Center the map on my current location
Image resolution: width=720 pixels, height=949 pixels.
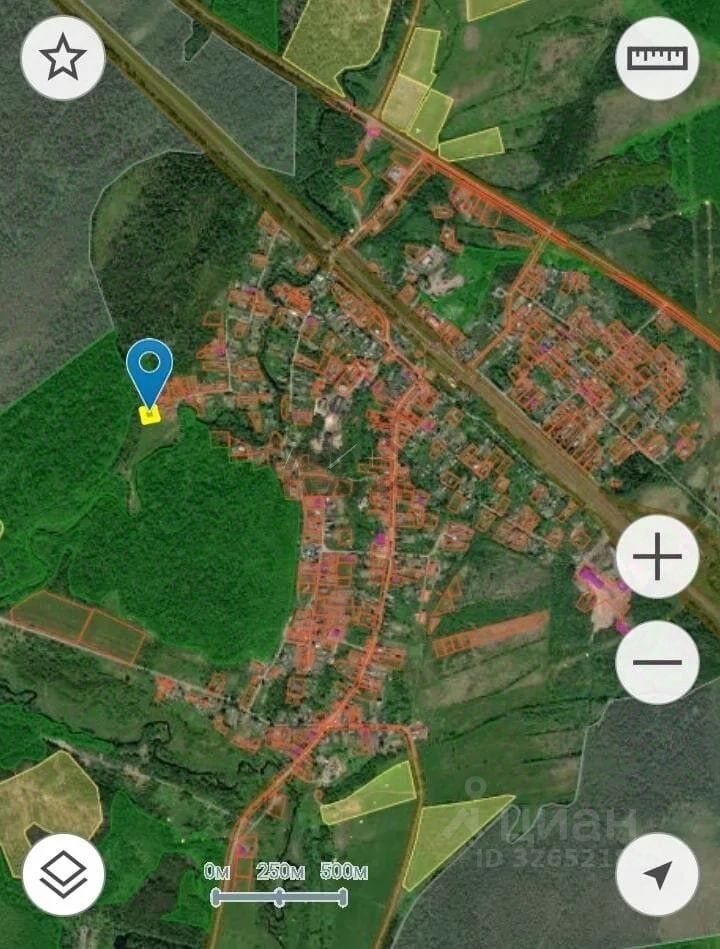coord(657,874)
